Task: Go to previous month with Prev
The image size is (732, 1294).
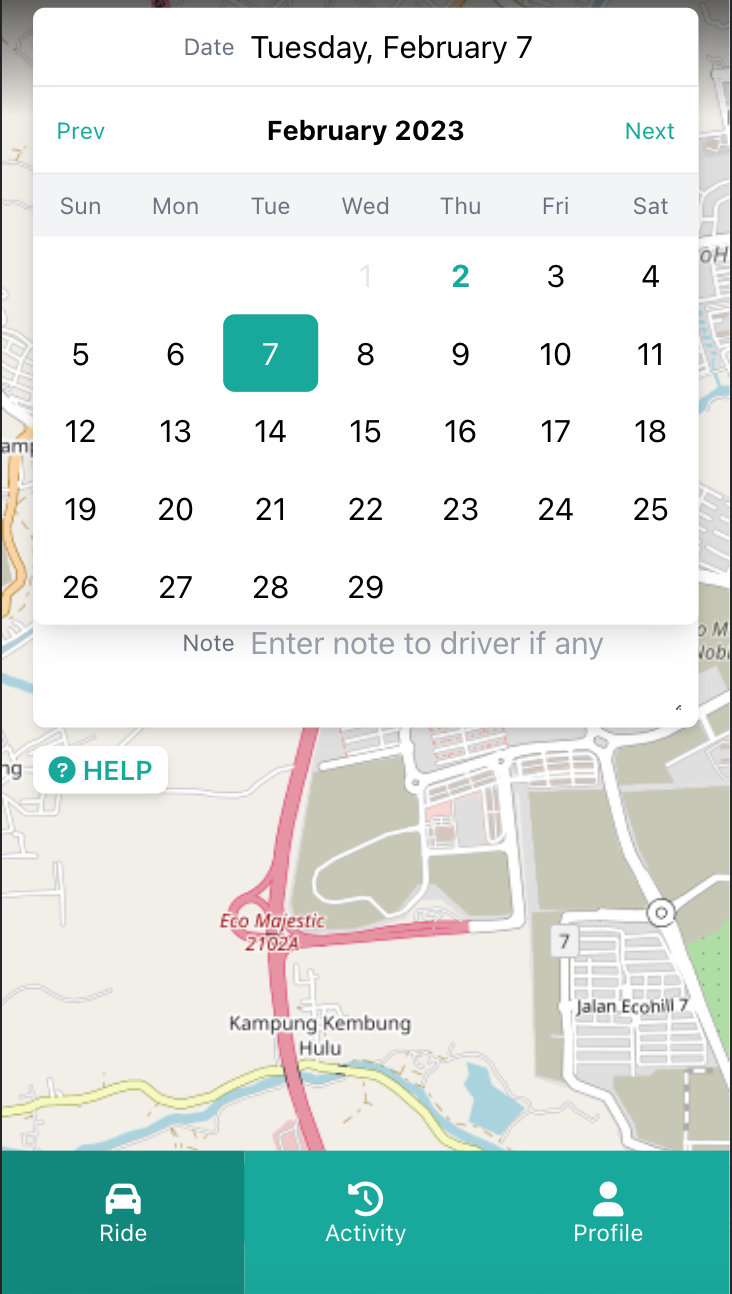Action: [81, 131]
